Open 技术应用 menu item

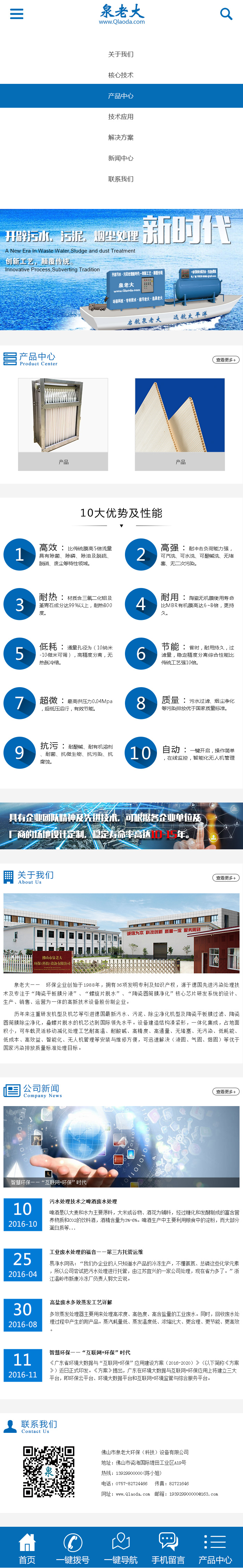(x=121, y=116)
